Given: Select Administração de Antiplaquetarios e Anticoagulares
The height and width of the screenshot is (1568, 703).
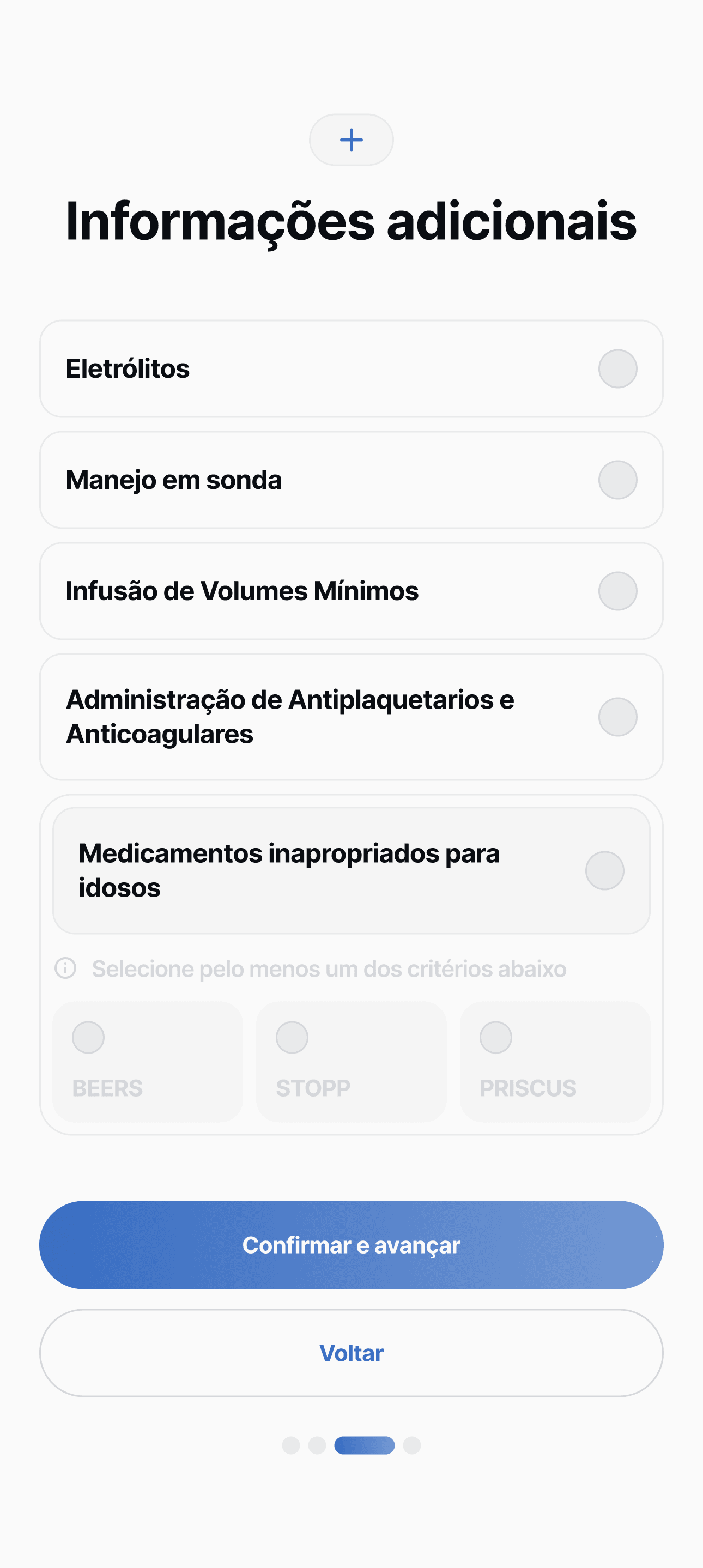Looking at the screenshot, I should point(617,717).
